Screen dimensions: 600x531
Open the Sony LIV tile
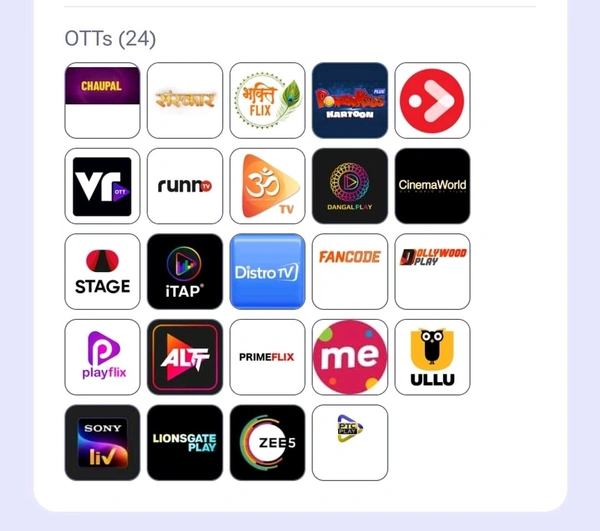[x=102, y=442]
